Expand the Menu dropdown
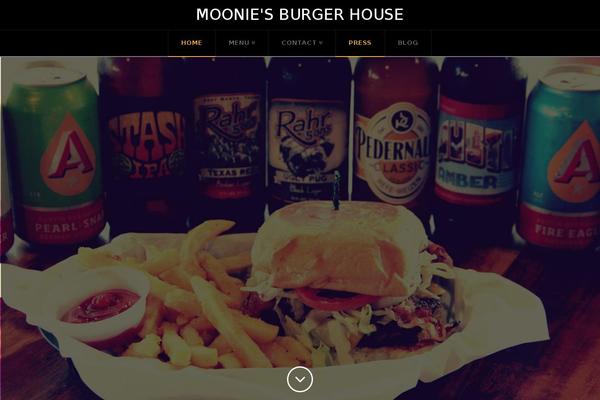 click(x=241, y=43)
